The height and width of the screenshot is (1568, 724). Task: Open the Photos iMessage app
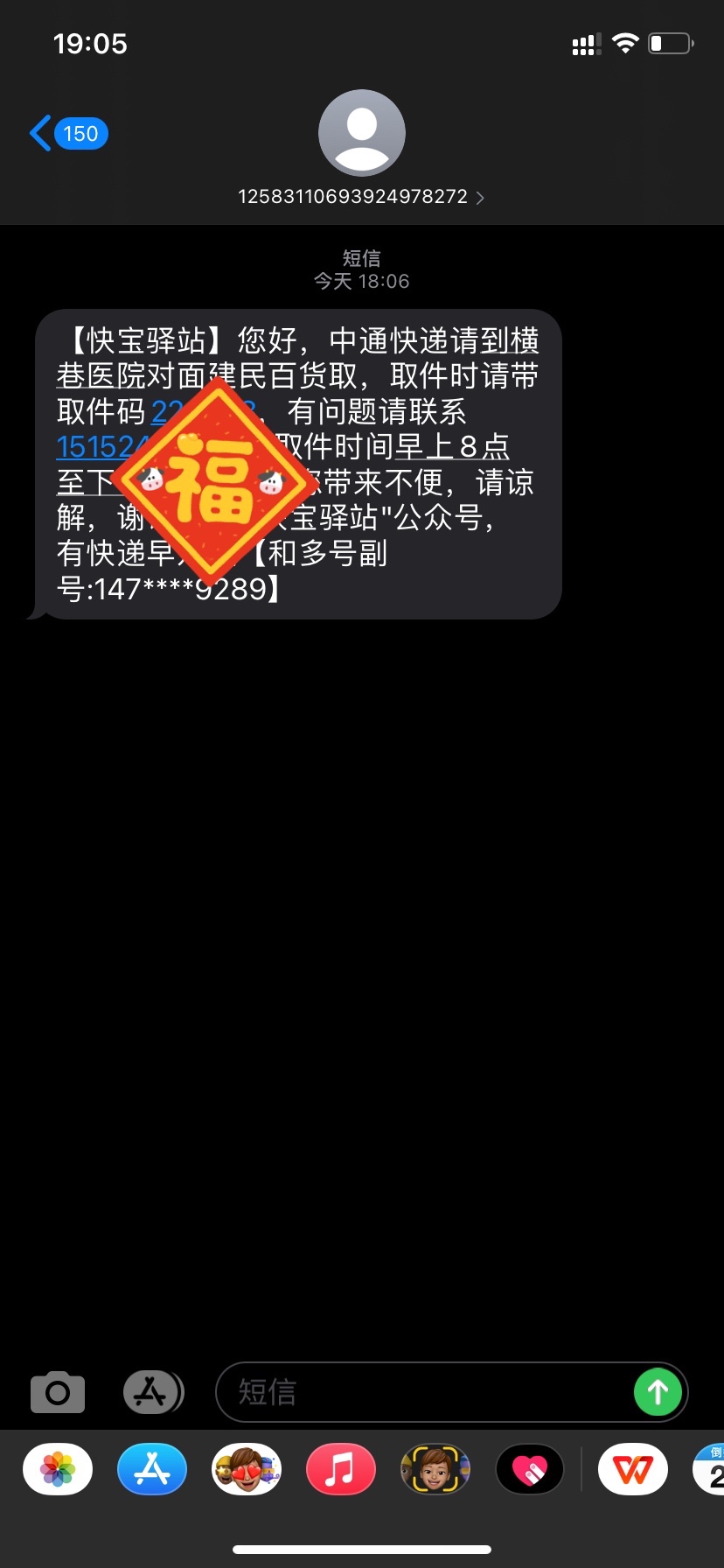58,1469
